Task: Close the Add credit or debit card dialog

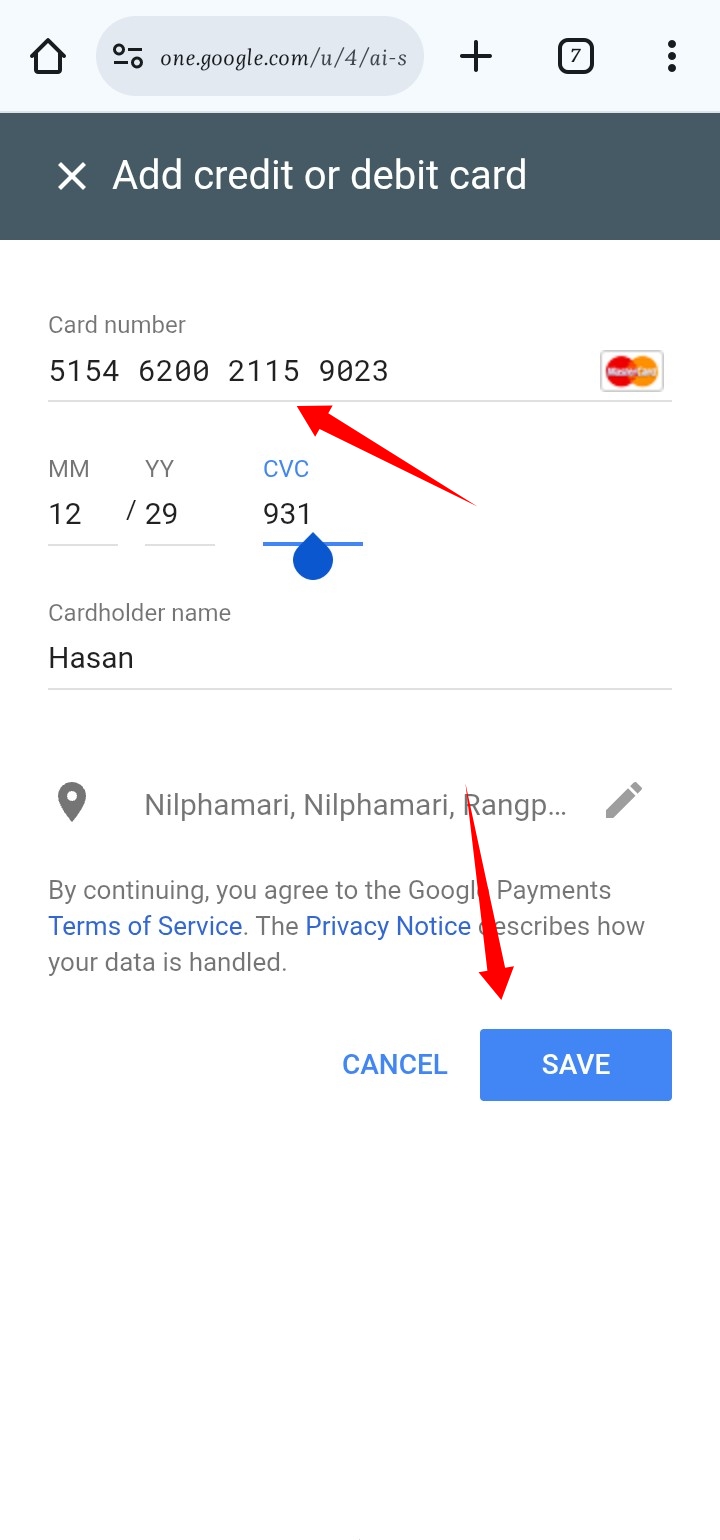Action: pos(72,177)
